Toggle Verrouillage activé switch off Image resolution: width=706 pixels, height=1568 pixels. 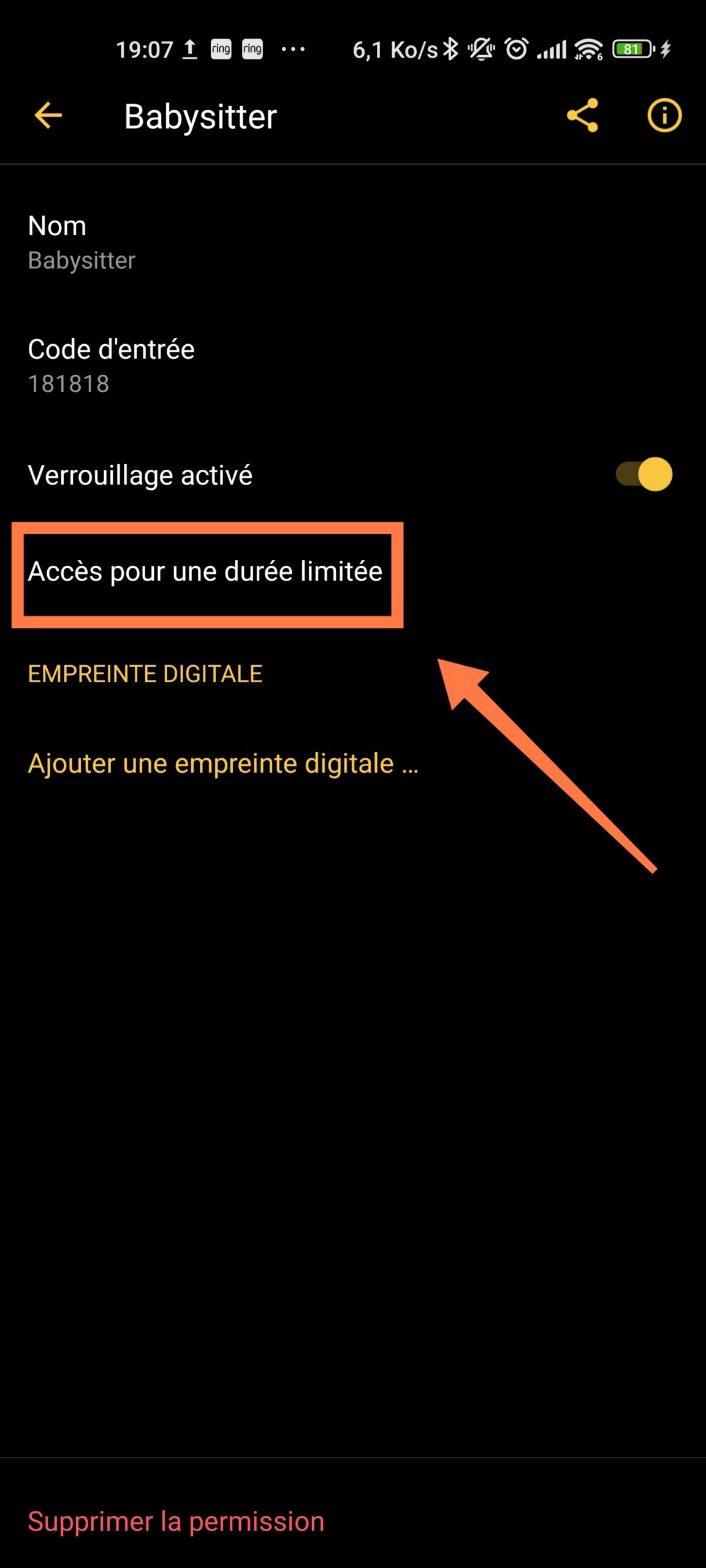coord(643,475)
